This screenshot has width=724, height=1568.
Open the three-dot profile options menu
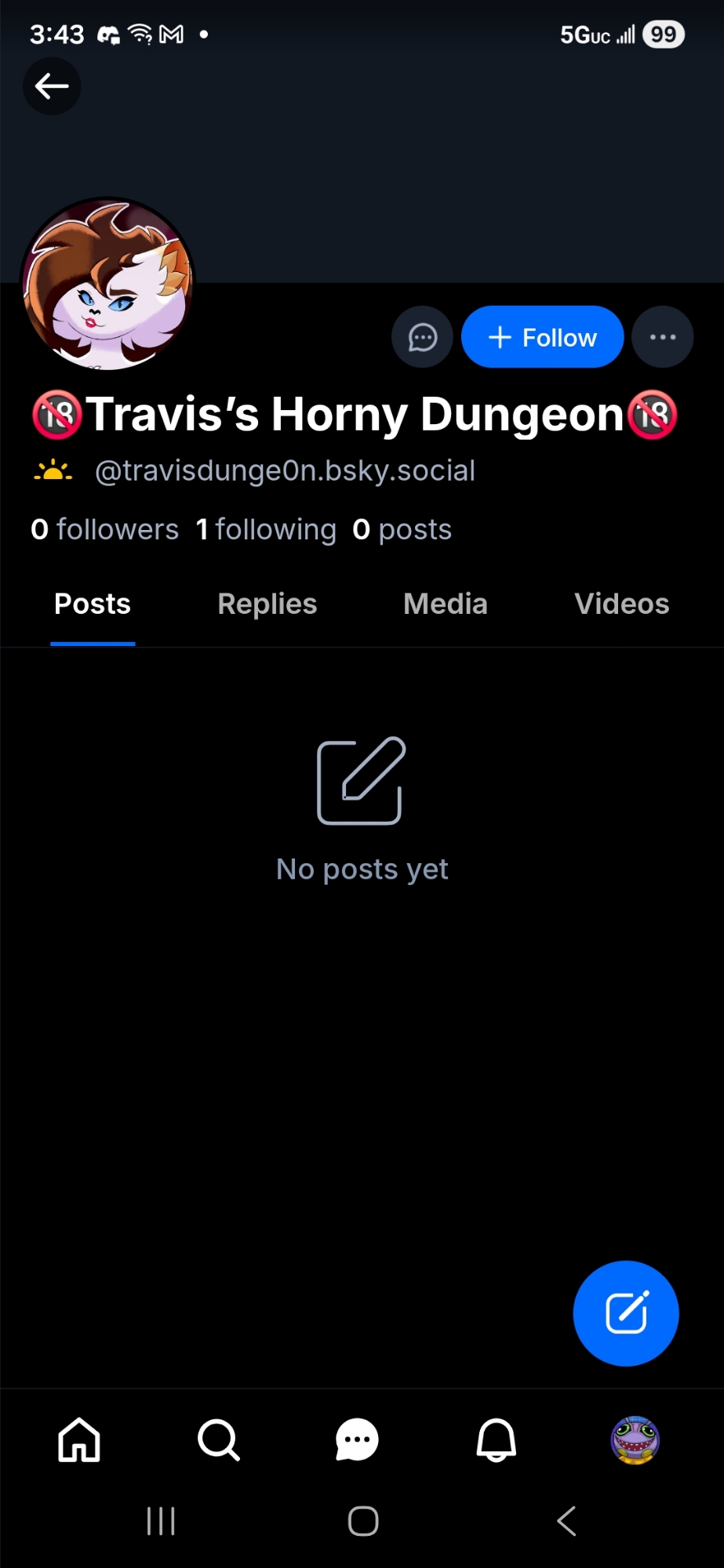tap(663, 337)
